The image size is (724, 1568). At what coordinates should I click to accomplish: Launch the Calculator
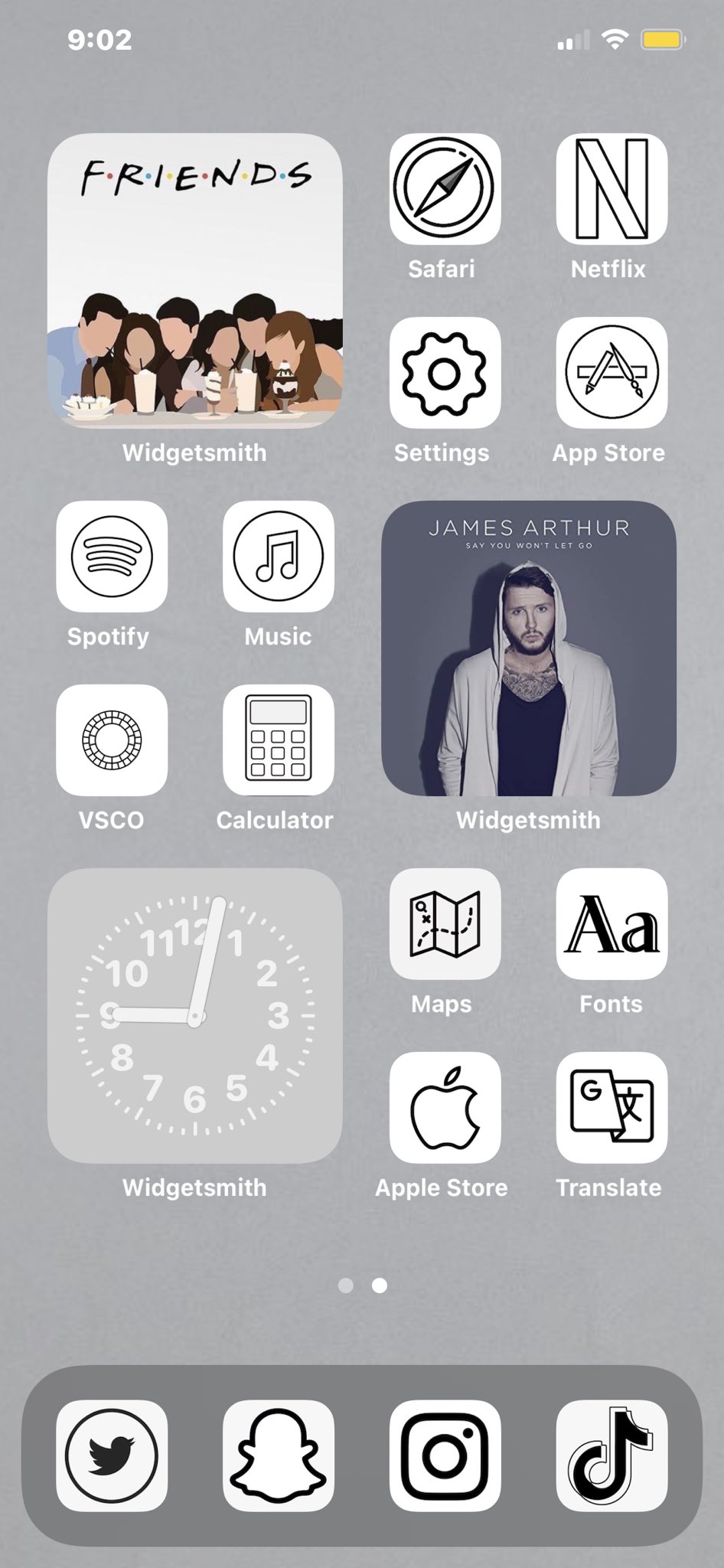point(278,740)
